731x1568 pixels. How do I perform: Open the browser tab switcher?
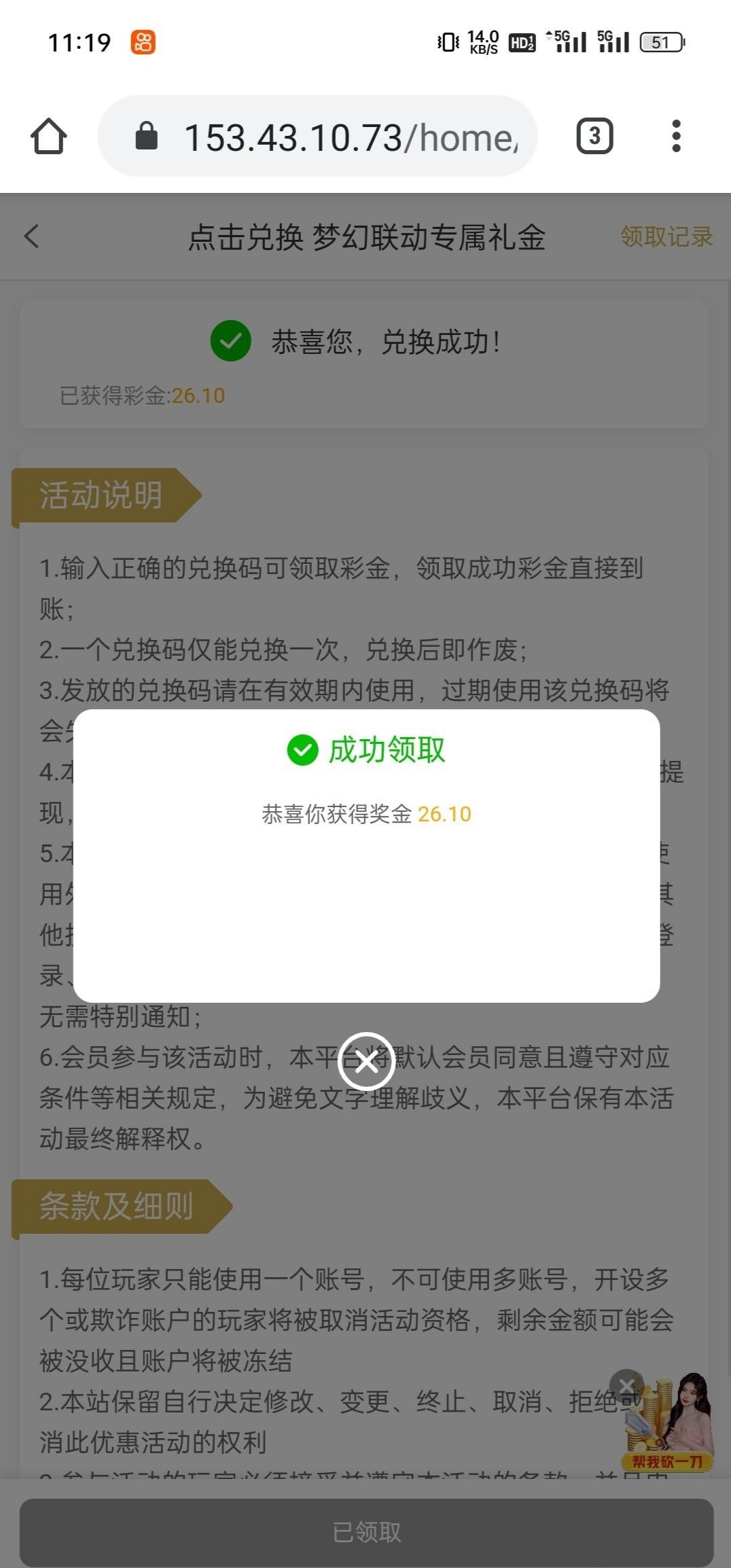coord(594,137)
